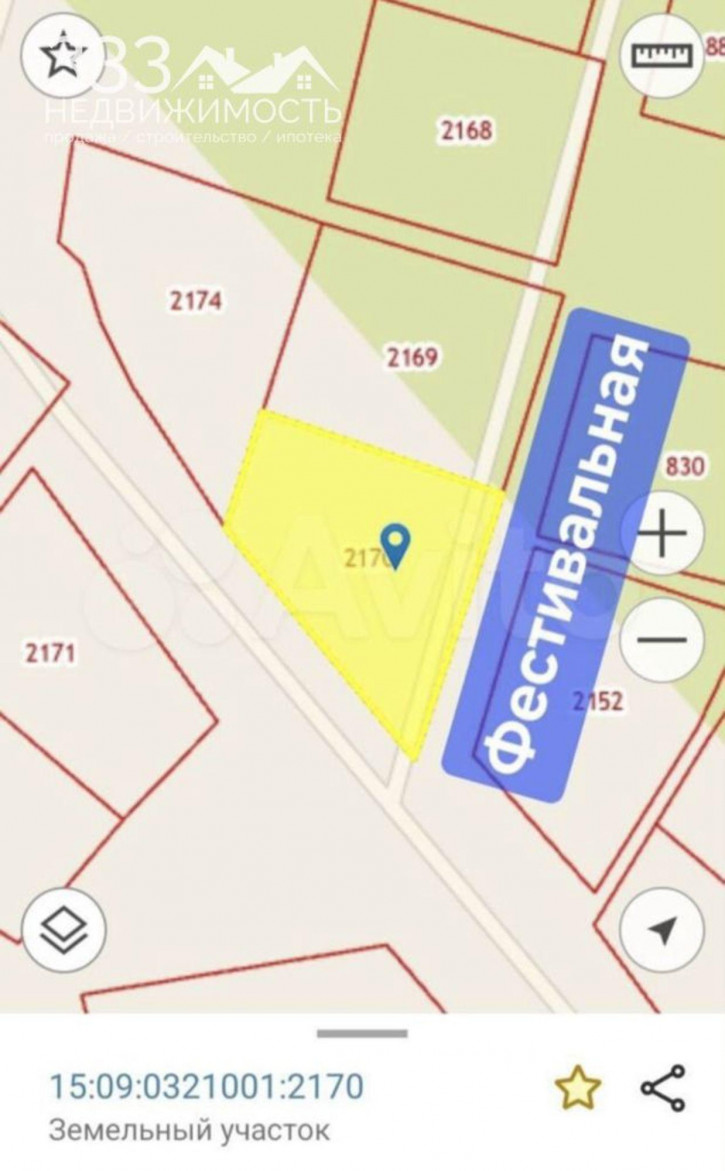
Task: Expand the parcel info panel handle
Action: tap(362, 1033)
